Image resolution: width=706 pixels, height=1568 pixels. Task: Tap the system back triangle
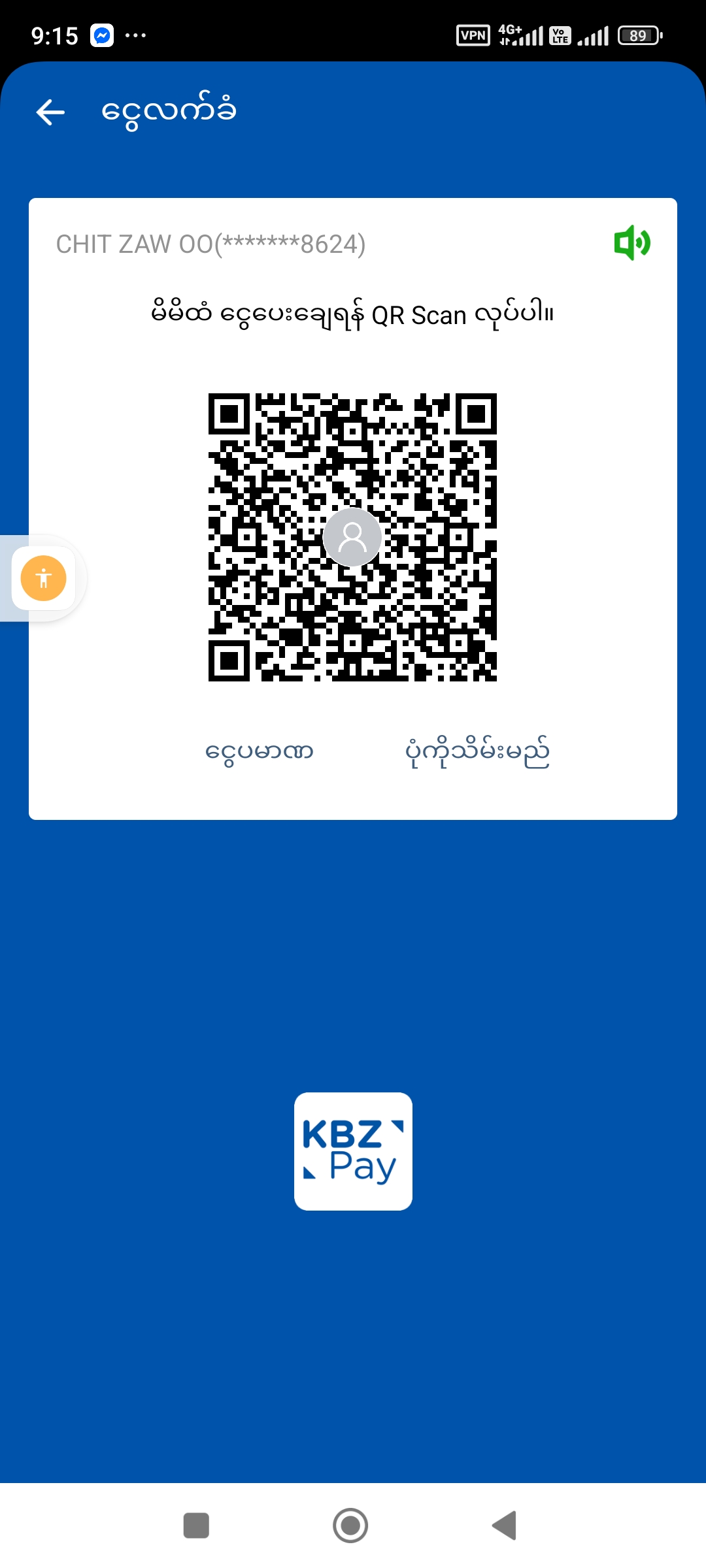click(x=505, y=1526)
